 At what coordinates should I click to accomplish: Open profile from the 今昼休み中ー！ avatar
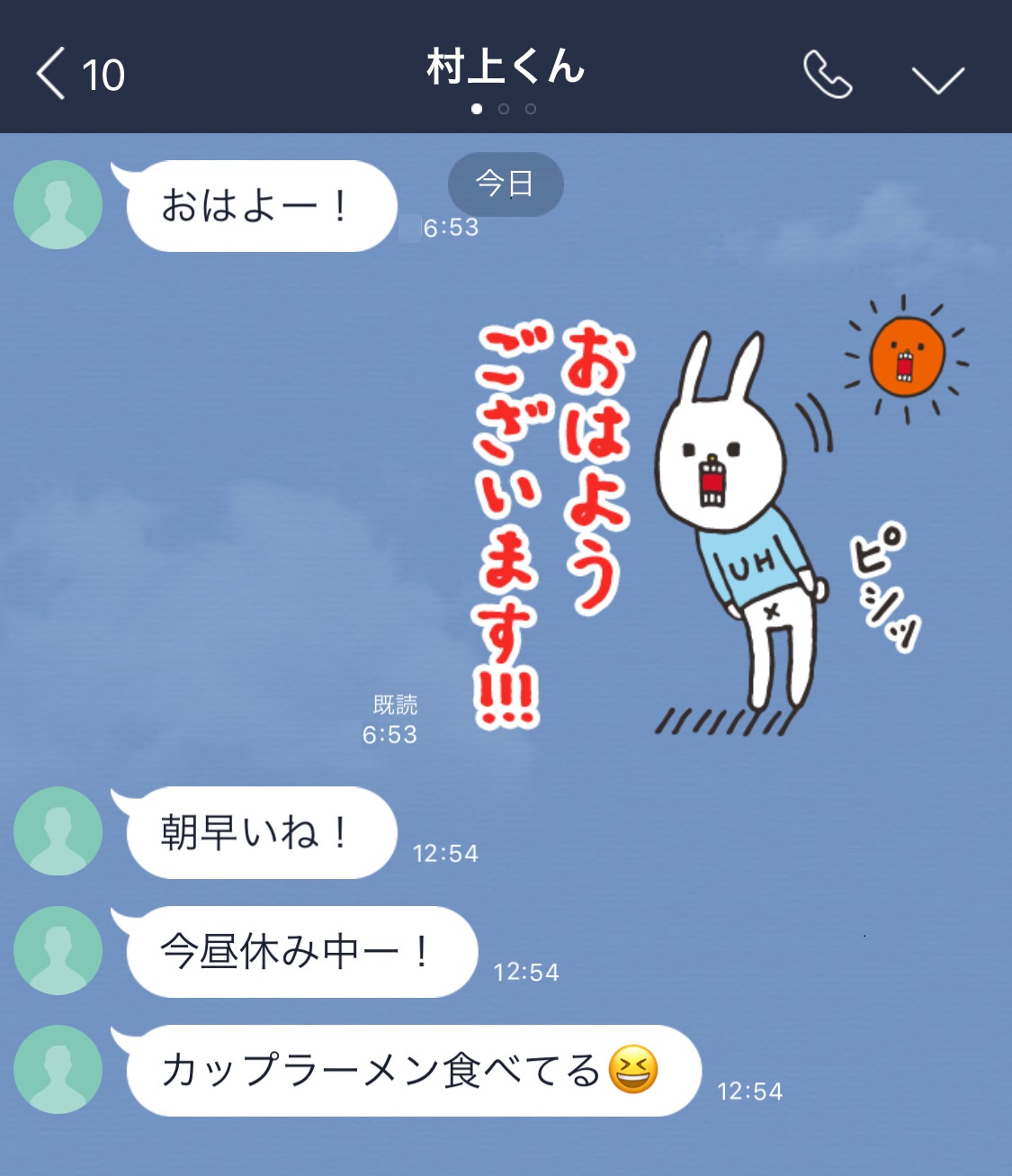click(58, 950)
